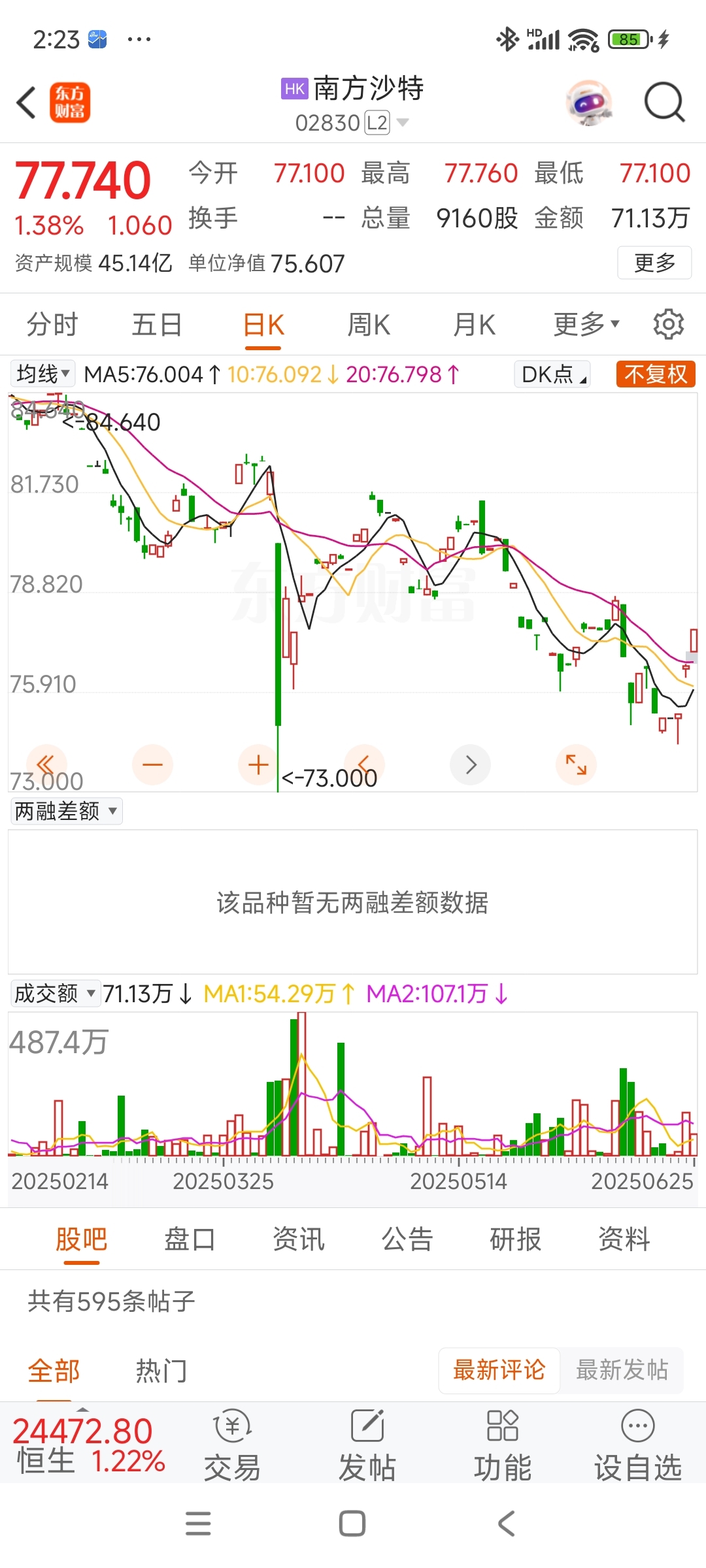Open the 公告 tab

[x=407, y=1239]
